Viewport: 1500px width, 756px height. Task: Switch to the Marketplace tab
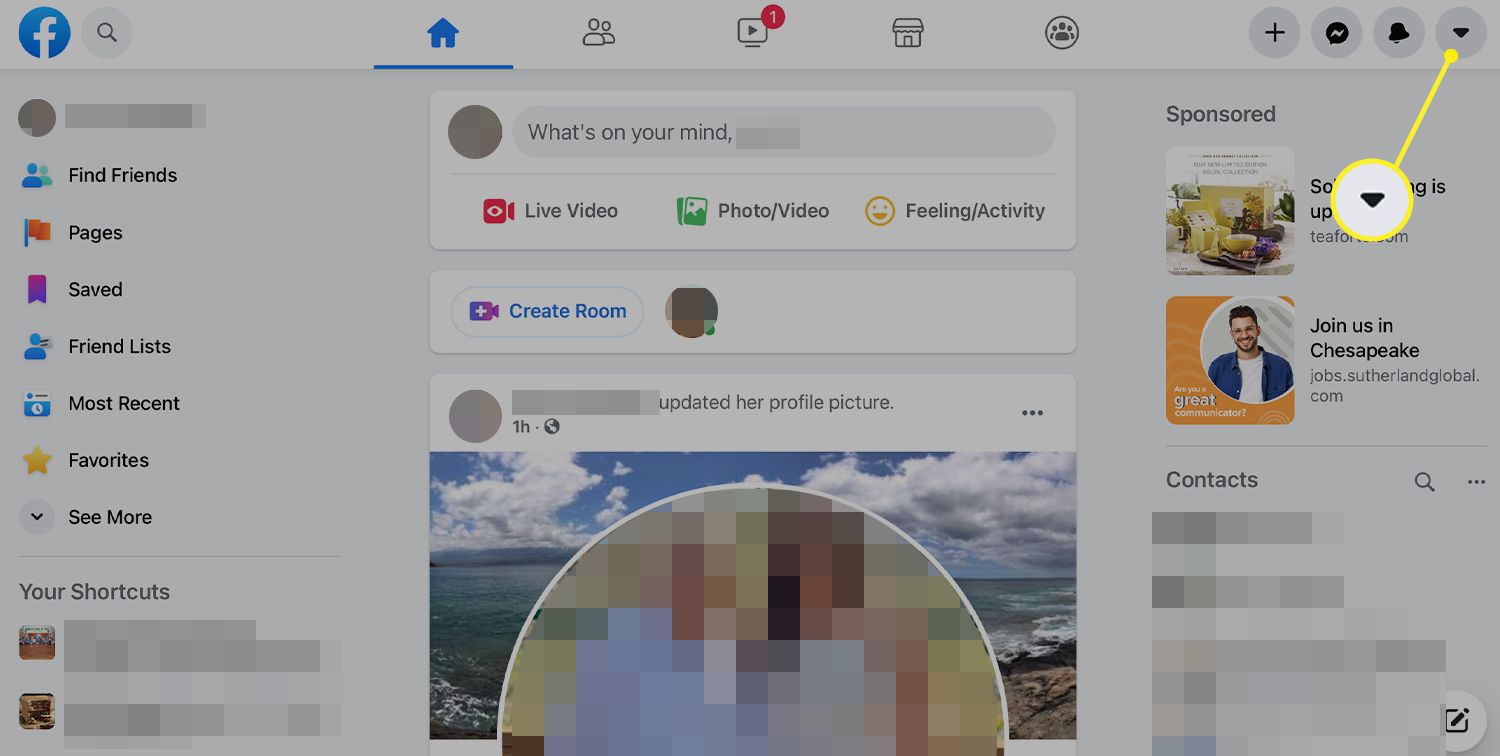pyautogui.click(x=907, y=33)
